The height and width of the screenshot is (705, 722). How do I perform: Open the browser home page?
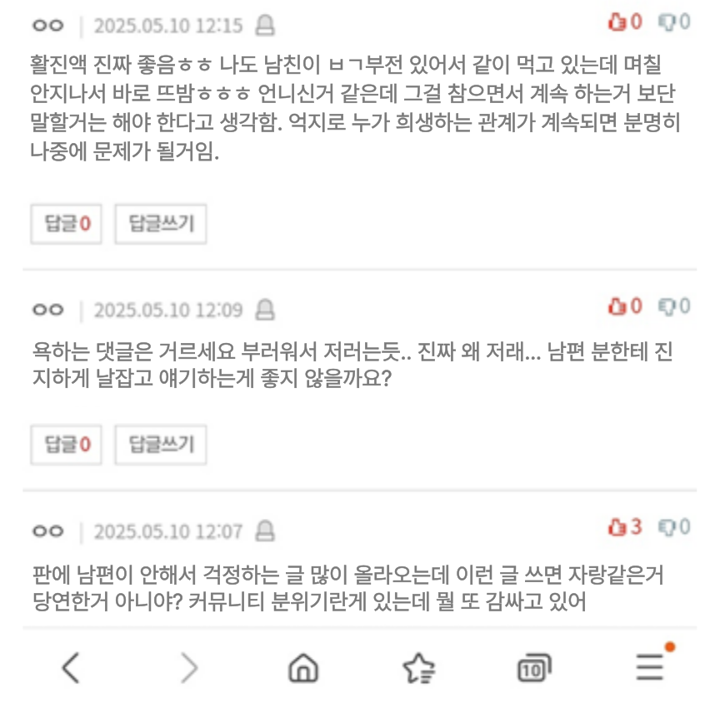(x=303, y=668)
